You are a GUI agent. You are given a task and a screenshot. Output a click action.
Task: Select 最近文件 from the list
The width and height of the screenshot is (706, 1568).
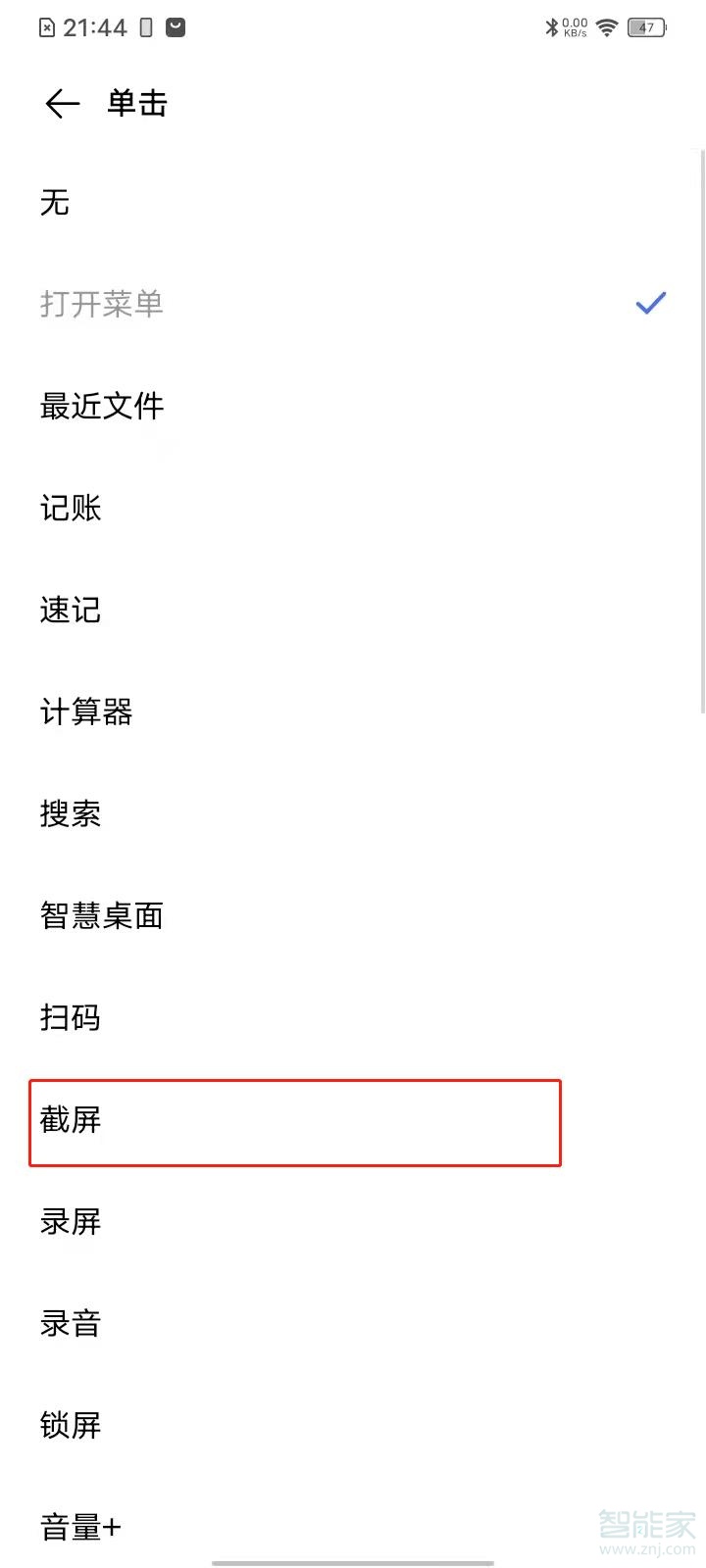coord(353,406)
